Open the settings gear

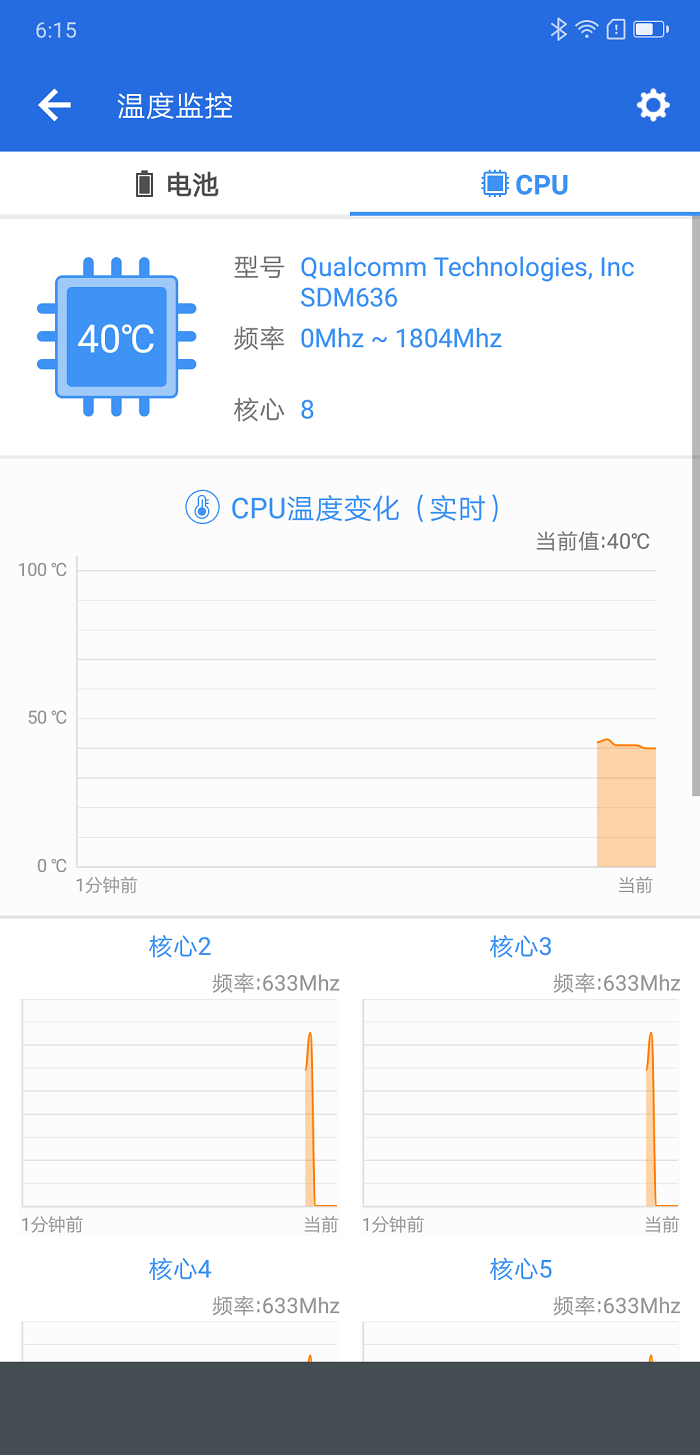coord(653,105)
